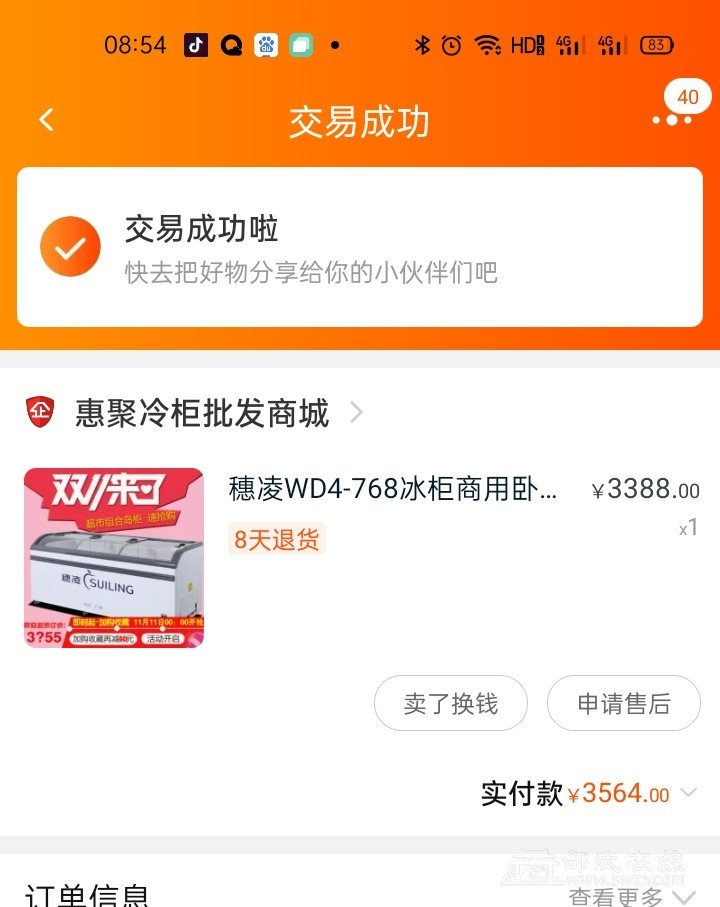Expand the 实付款 payment details
The image size is (720, 907).
point(688,793)
